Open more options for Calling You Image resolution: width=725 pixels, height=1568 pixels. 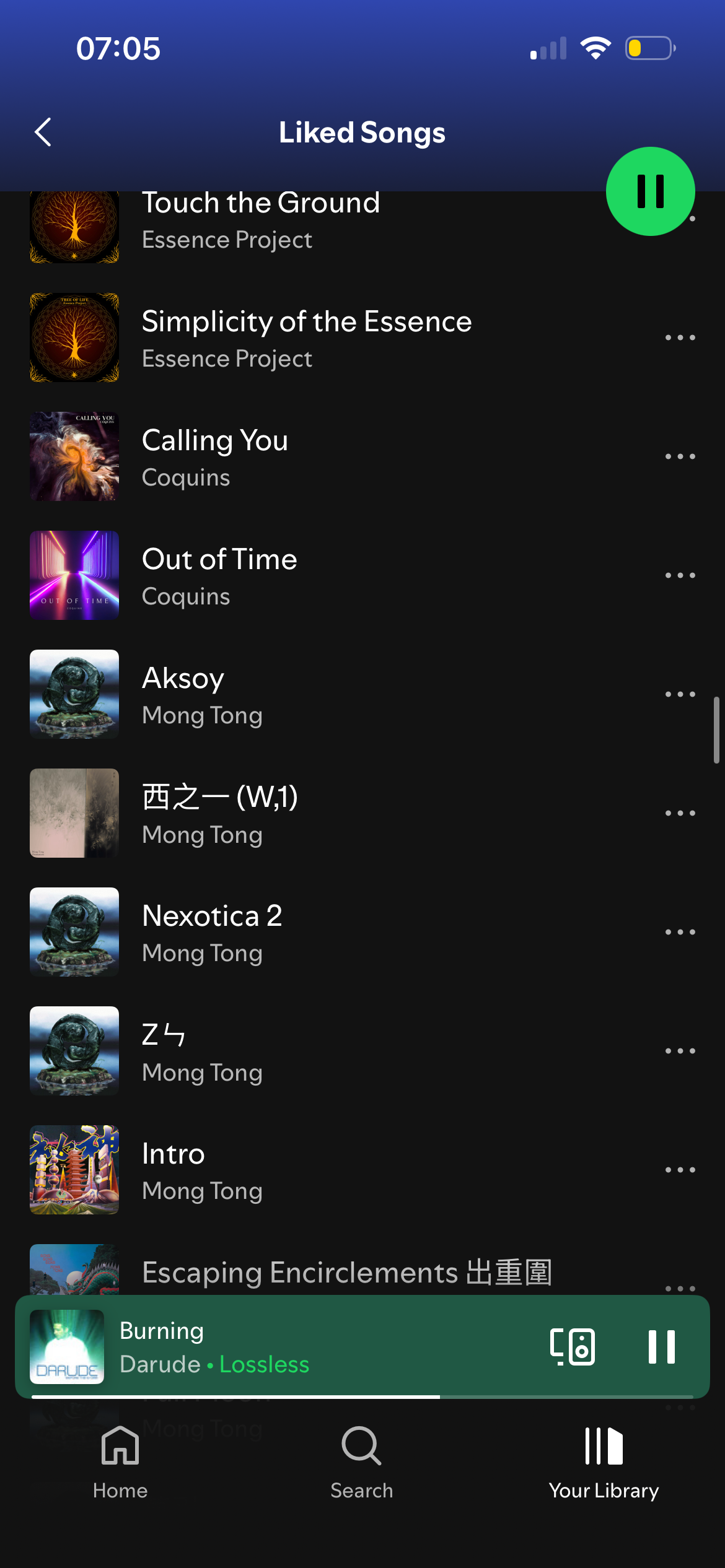click(680, 456)
